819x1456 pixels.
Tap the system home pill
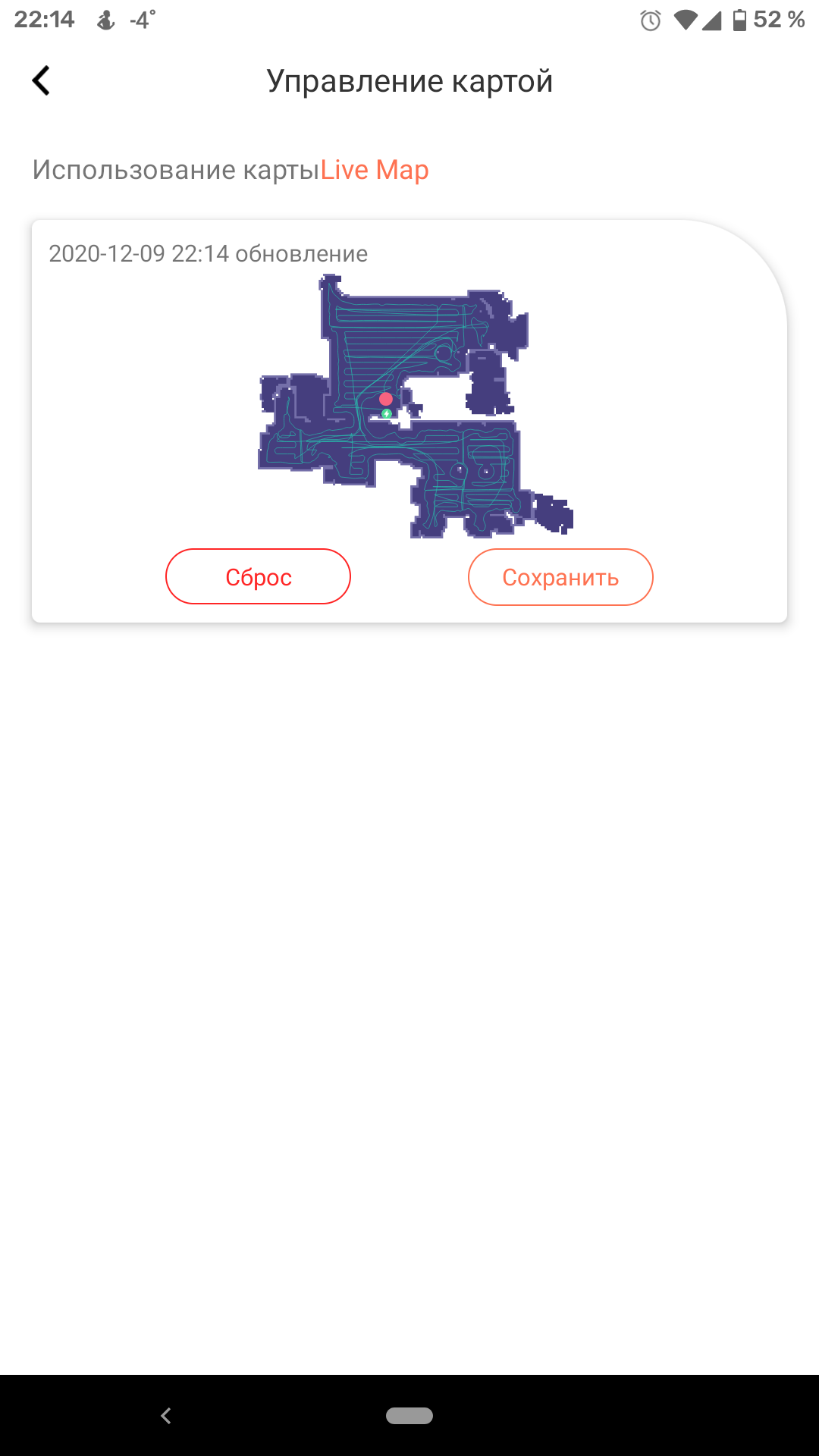409,1415
